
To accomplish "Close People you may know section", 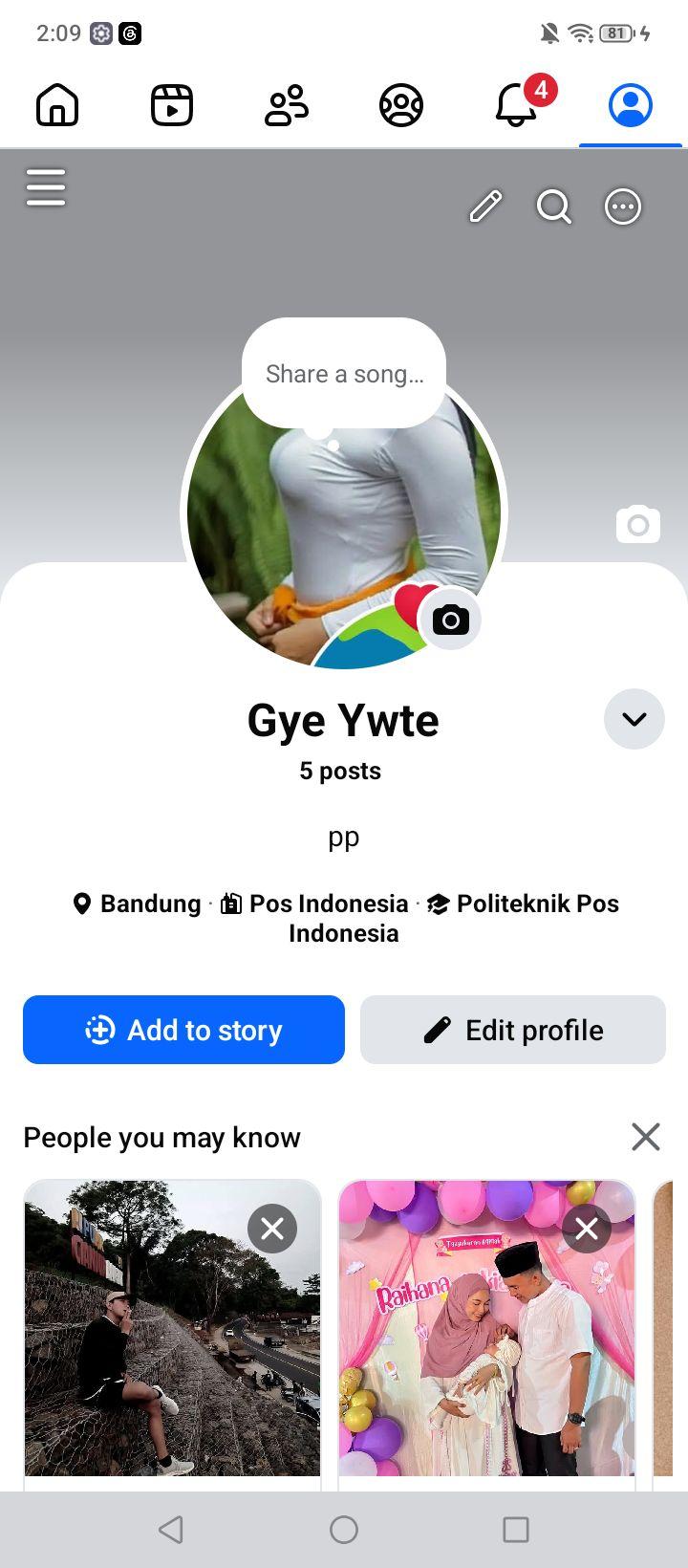I will click(646, 1137).
